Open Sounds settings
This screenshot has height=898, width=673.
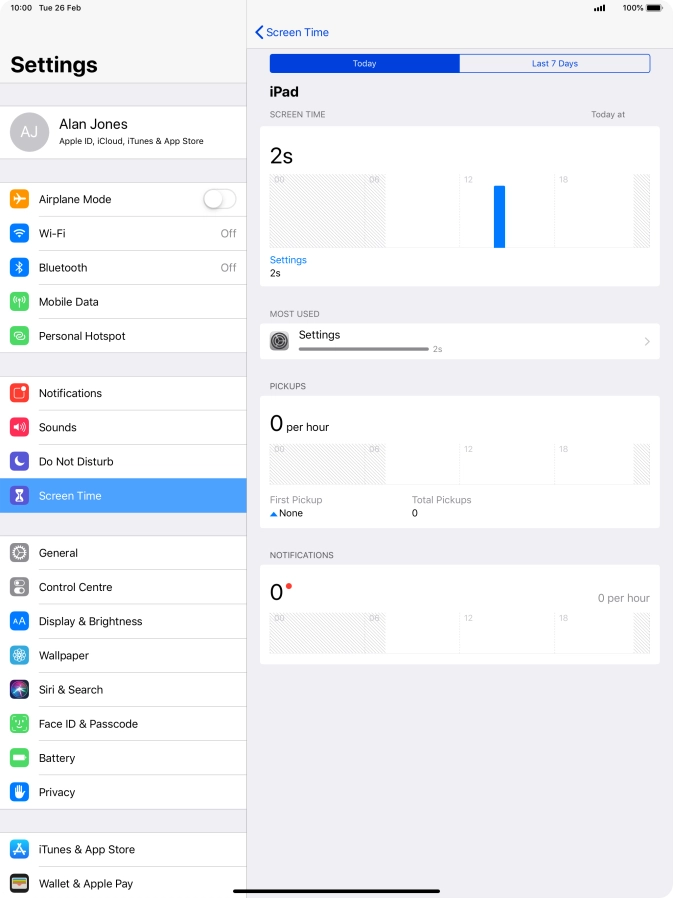[123, 427]
